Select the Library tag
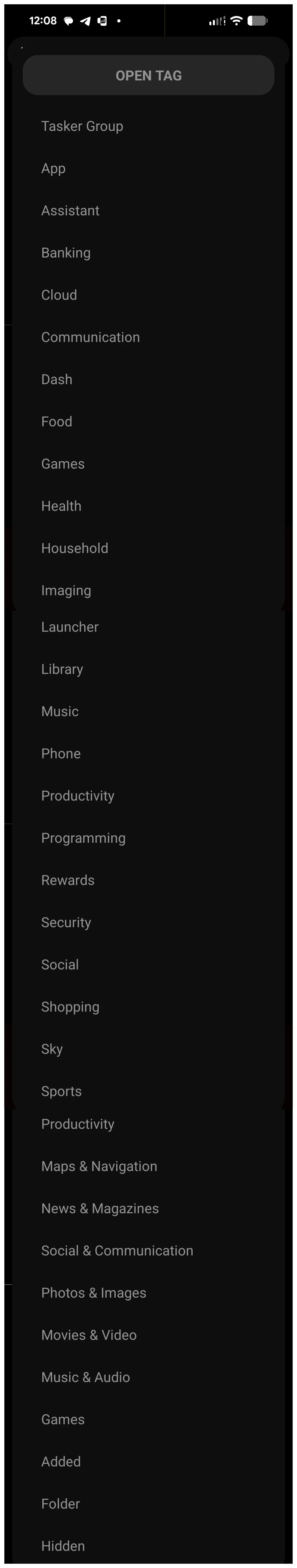 click(x=62, y=669)
